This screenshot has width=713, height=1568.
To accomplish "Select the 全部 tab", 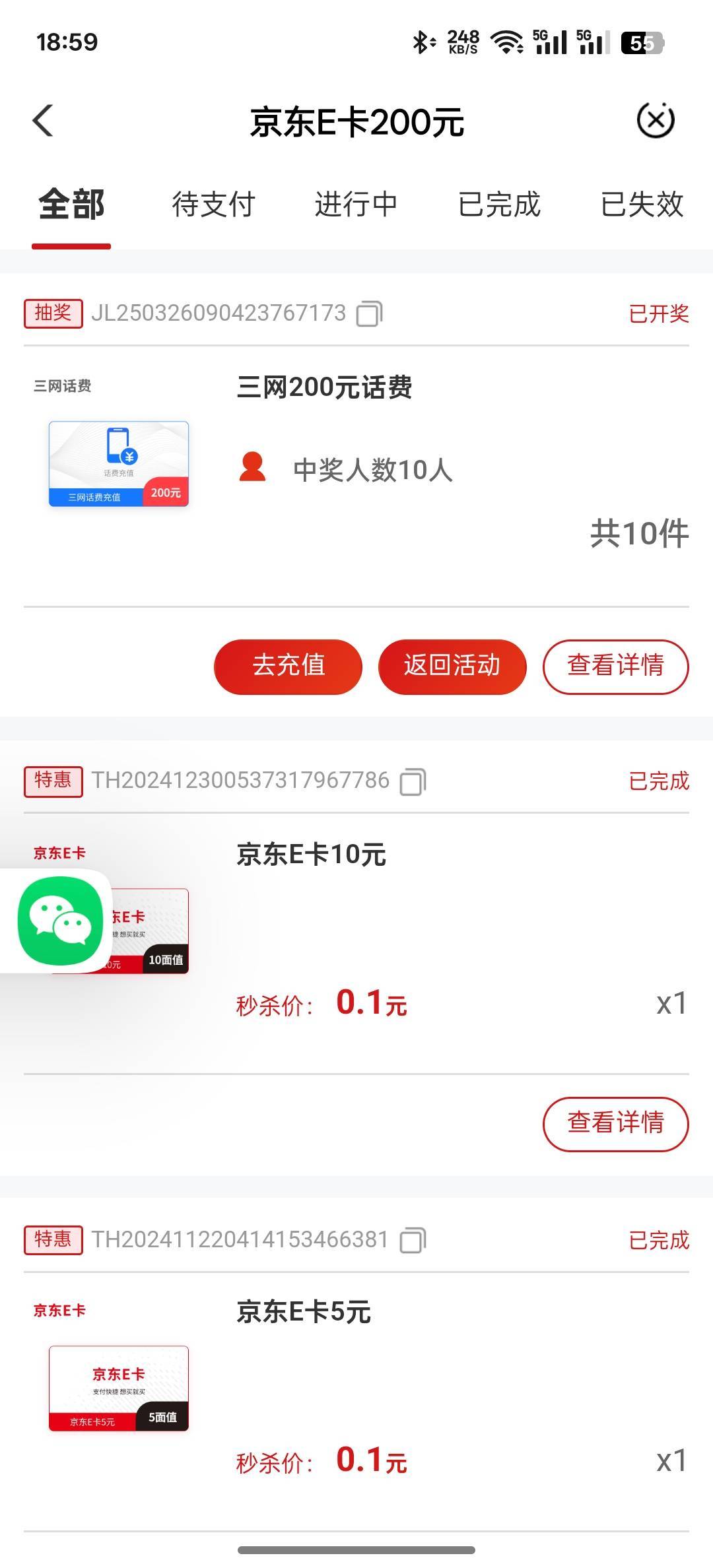I will (71, 205).
